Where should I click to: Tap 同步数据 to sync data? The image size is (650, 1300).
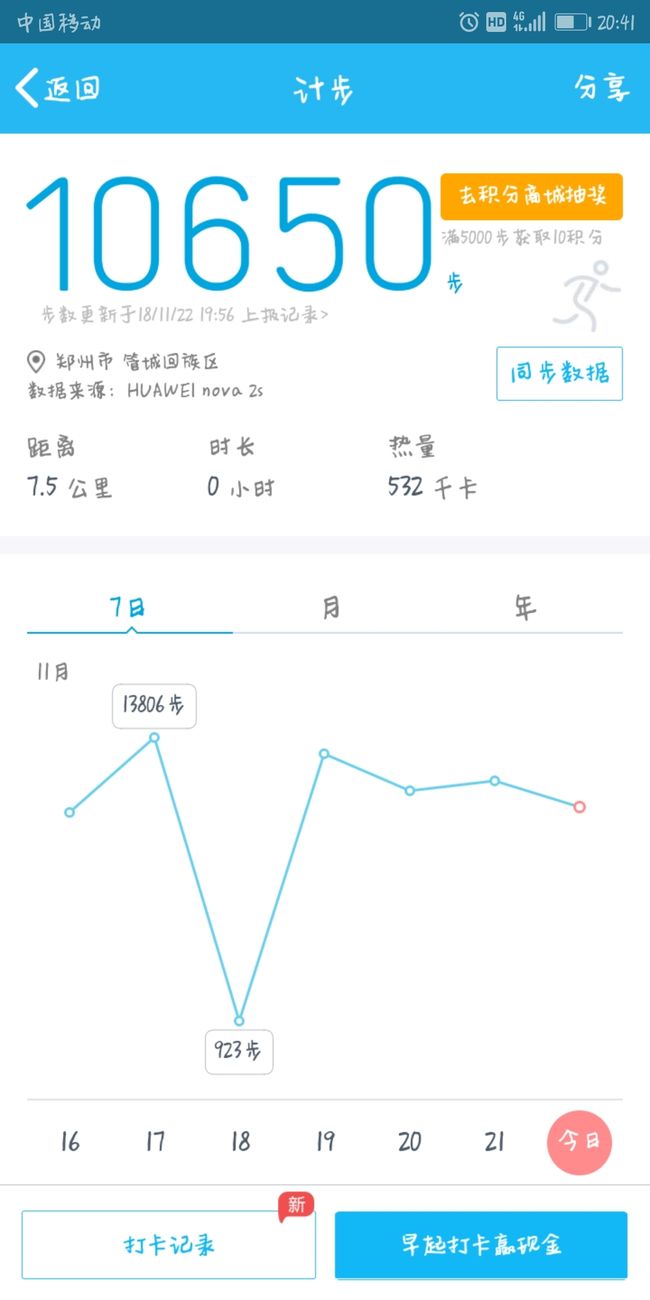[x=559, y=374]
